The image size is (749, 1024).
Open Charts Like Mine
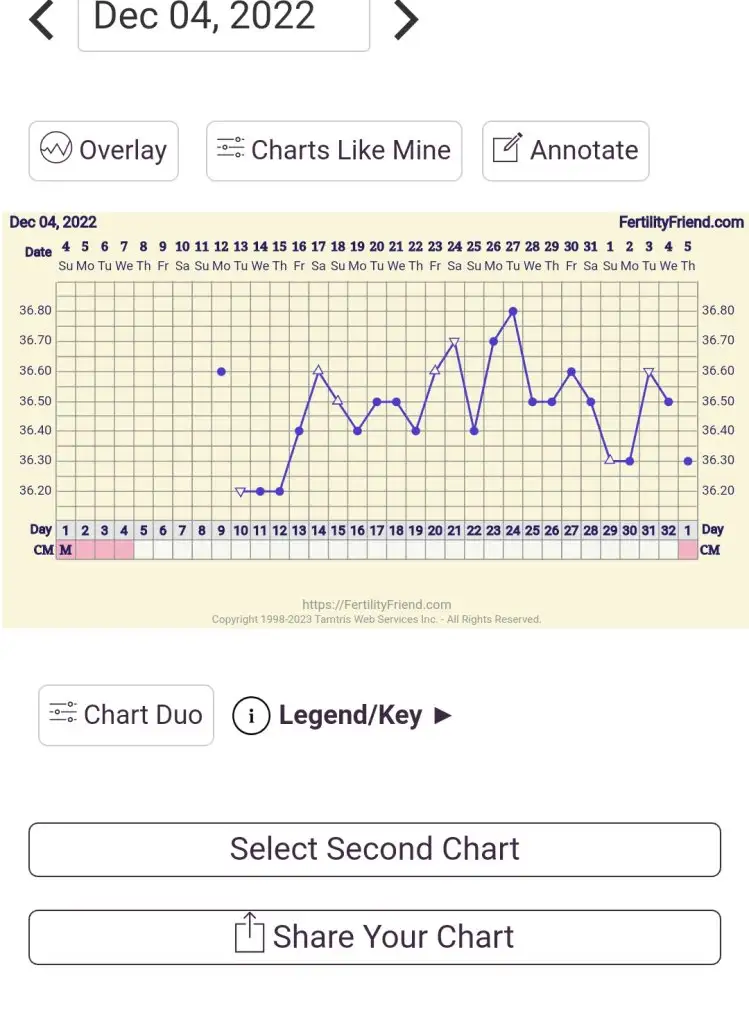coord(334,151)
